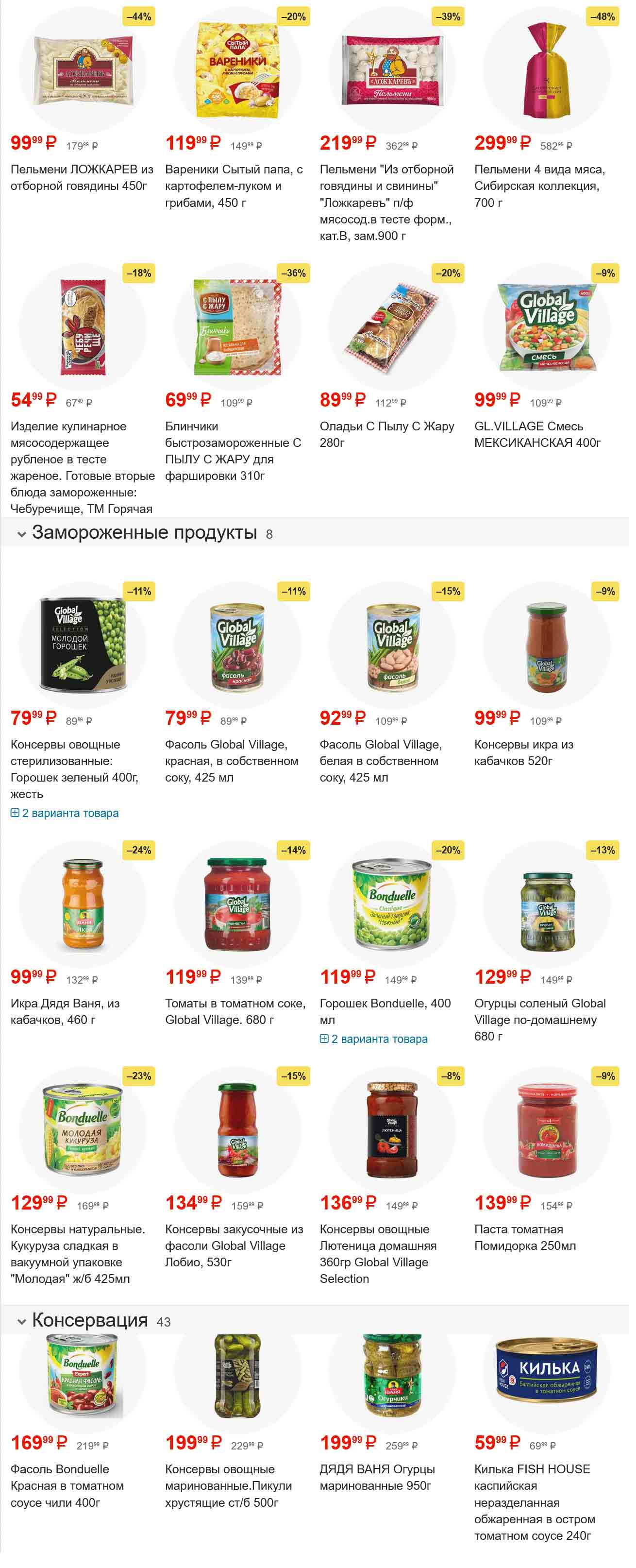Open Кукуруза сладкая Bonduelle Молодая 425мл
636x1568 pixels.
[78, 1254]
